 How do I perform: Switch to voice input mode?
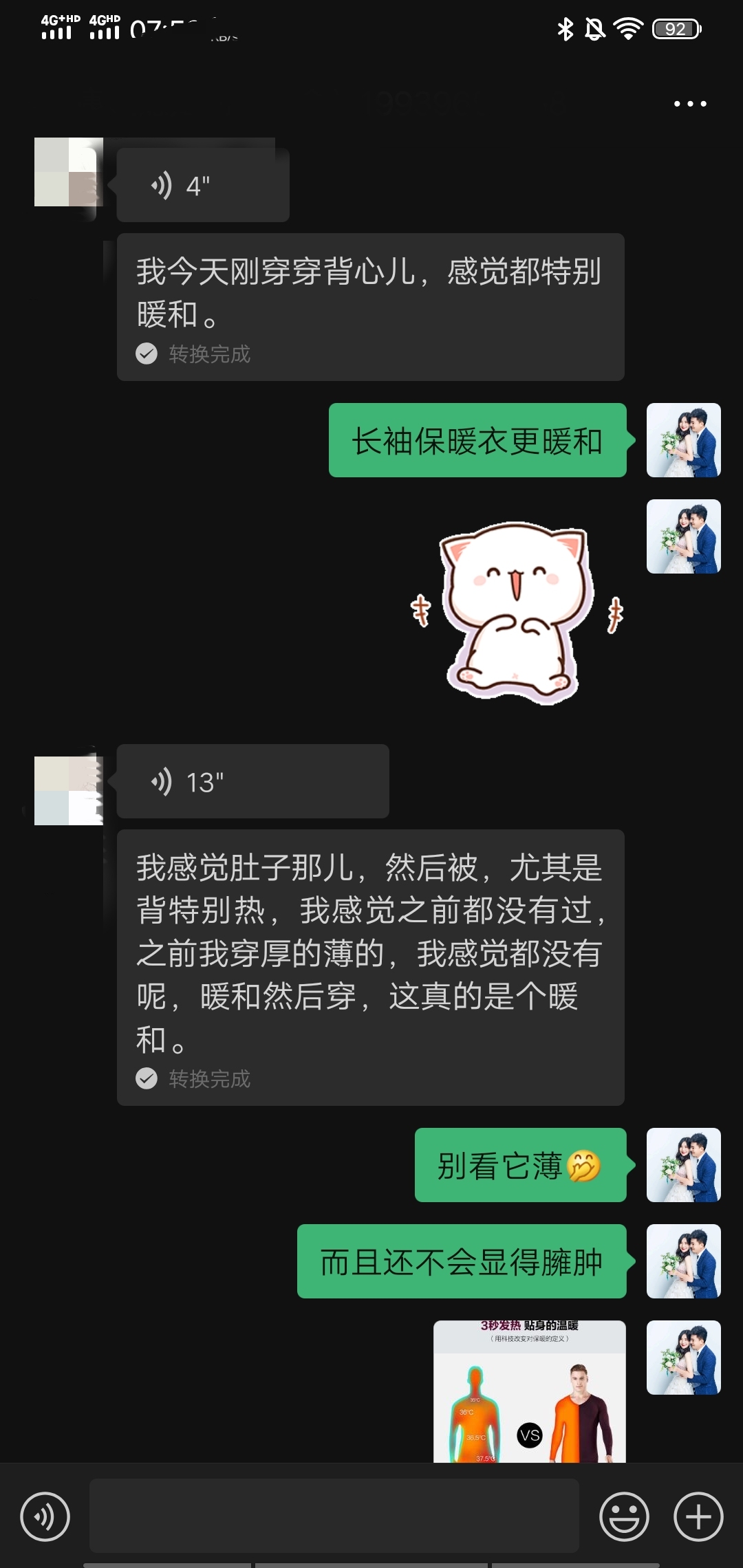45,1516
